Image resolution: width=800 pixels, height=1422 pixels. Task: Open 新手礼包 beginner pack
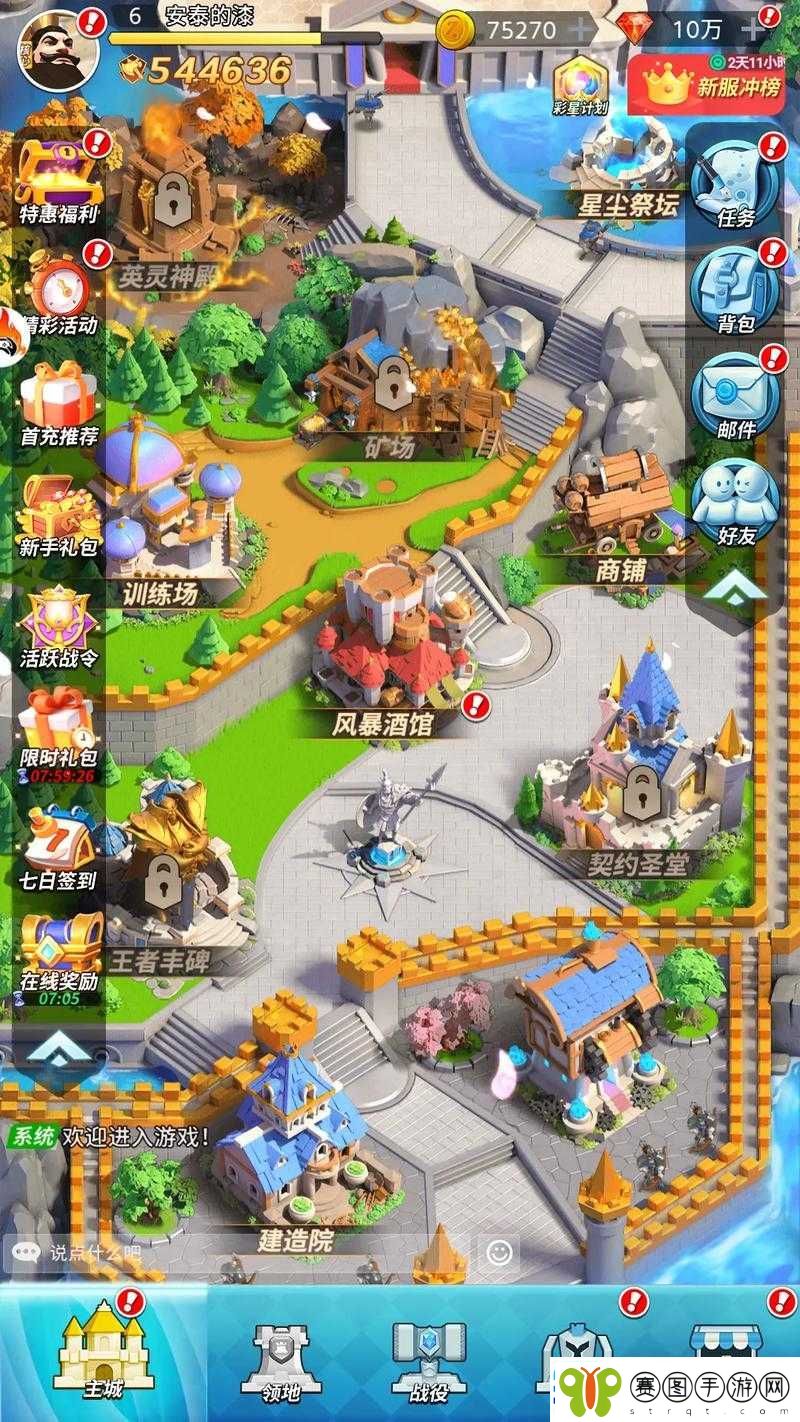coord(60,515)
